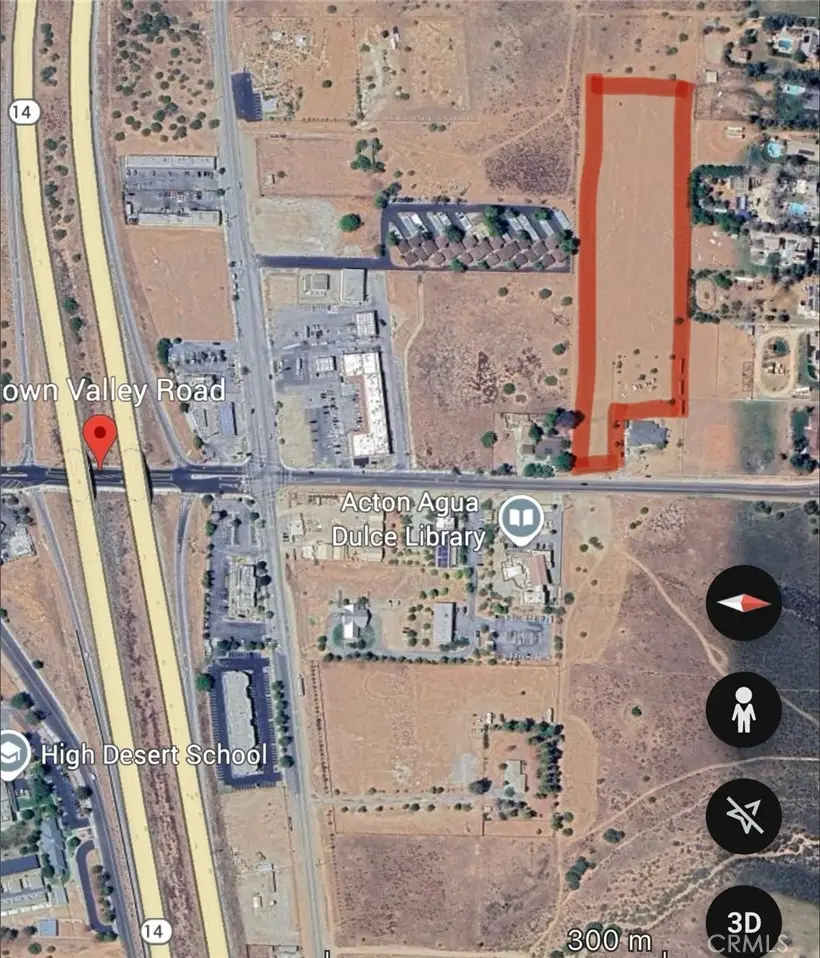Click the library book POI icon
Image resolution: width=820 pixels, height=958 pixels.
(x=522, y=520)
